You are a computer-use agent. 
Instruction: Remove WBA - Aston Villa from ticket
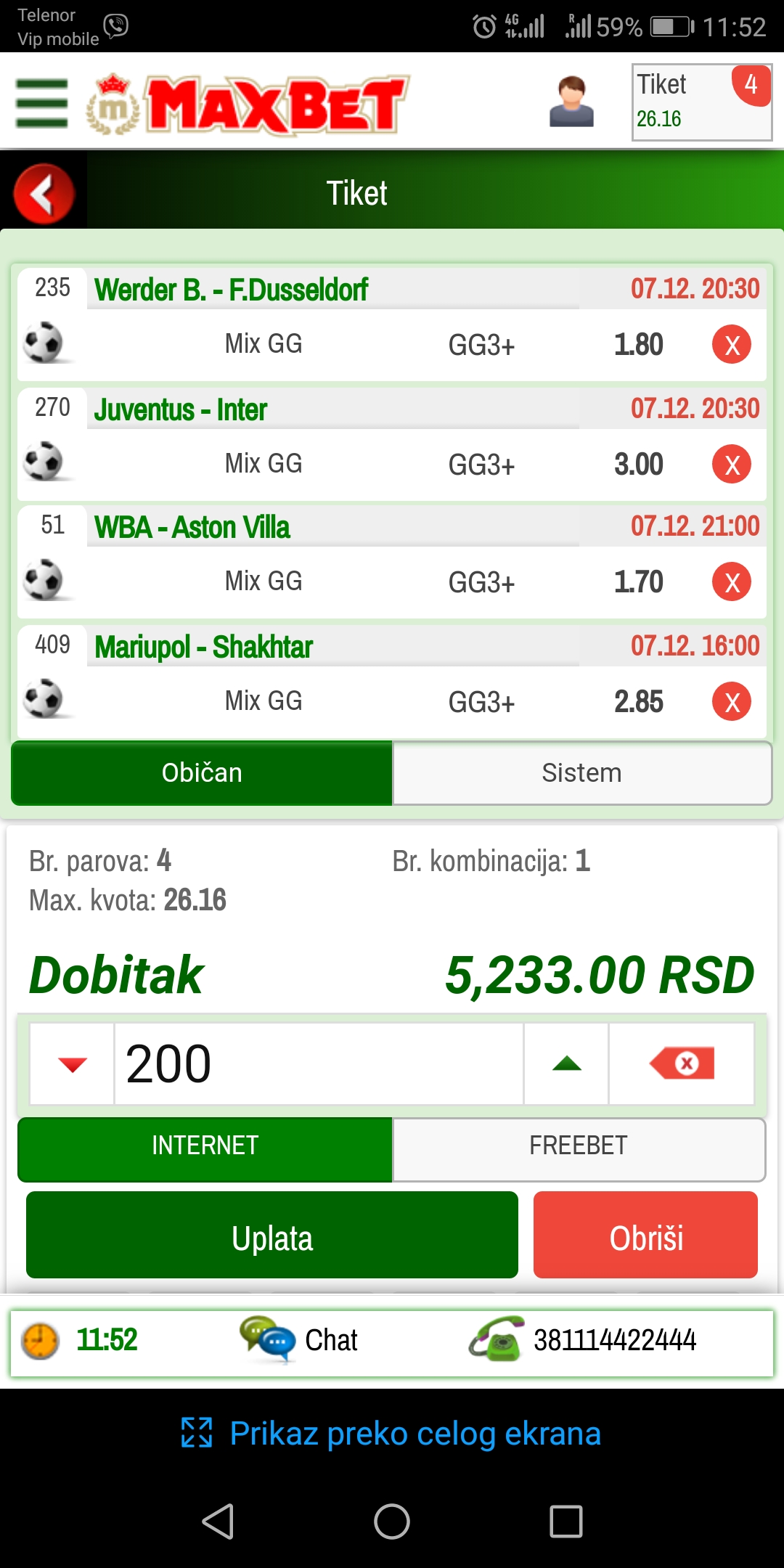click(732, 581)
